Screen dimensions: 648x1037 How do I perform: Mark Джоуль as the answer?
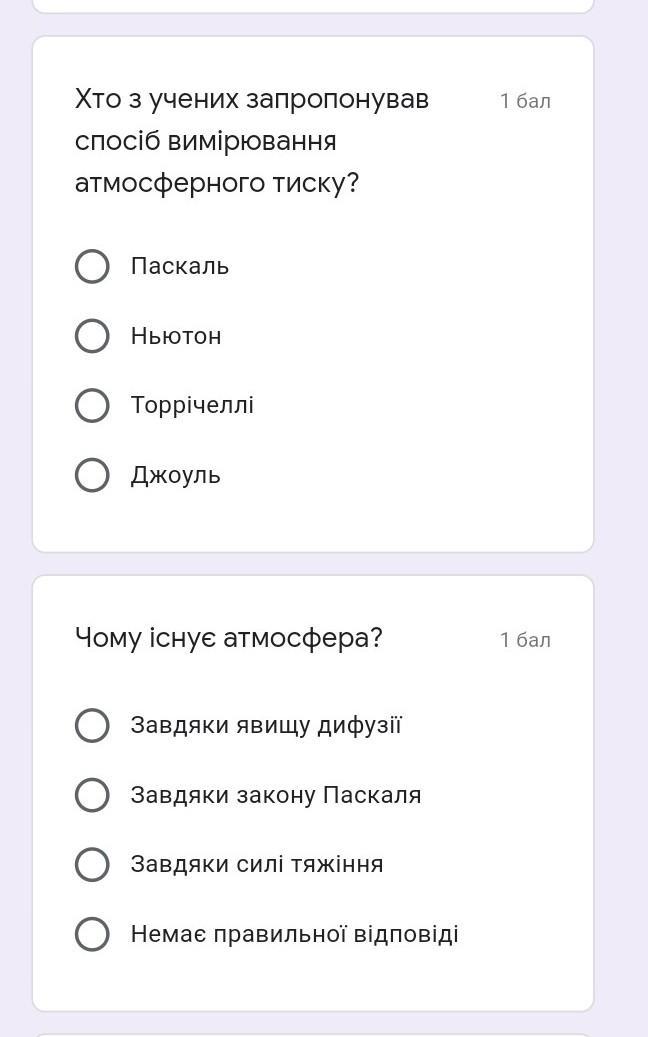(x=92, y=475)
